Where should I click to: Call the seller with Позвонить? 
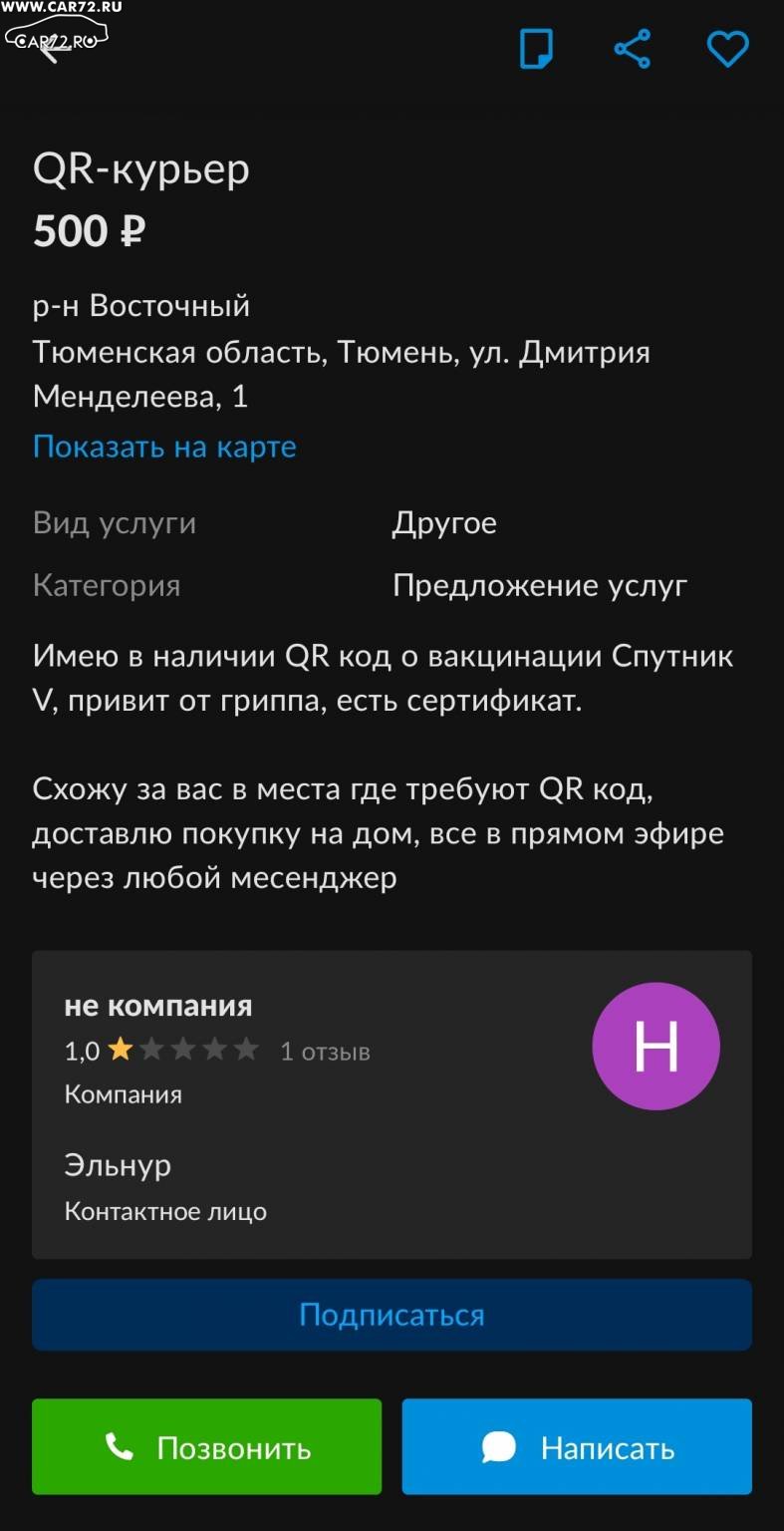point(206,1446)
